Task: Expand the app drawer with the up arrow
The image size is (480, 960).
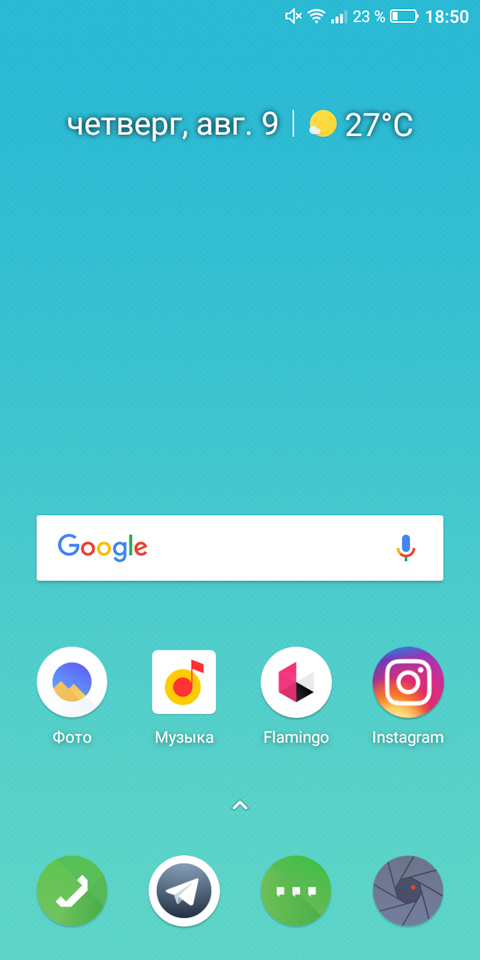Action: coord(240,806)
